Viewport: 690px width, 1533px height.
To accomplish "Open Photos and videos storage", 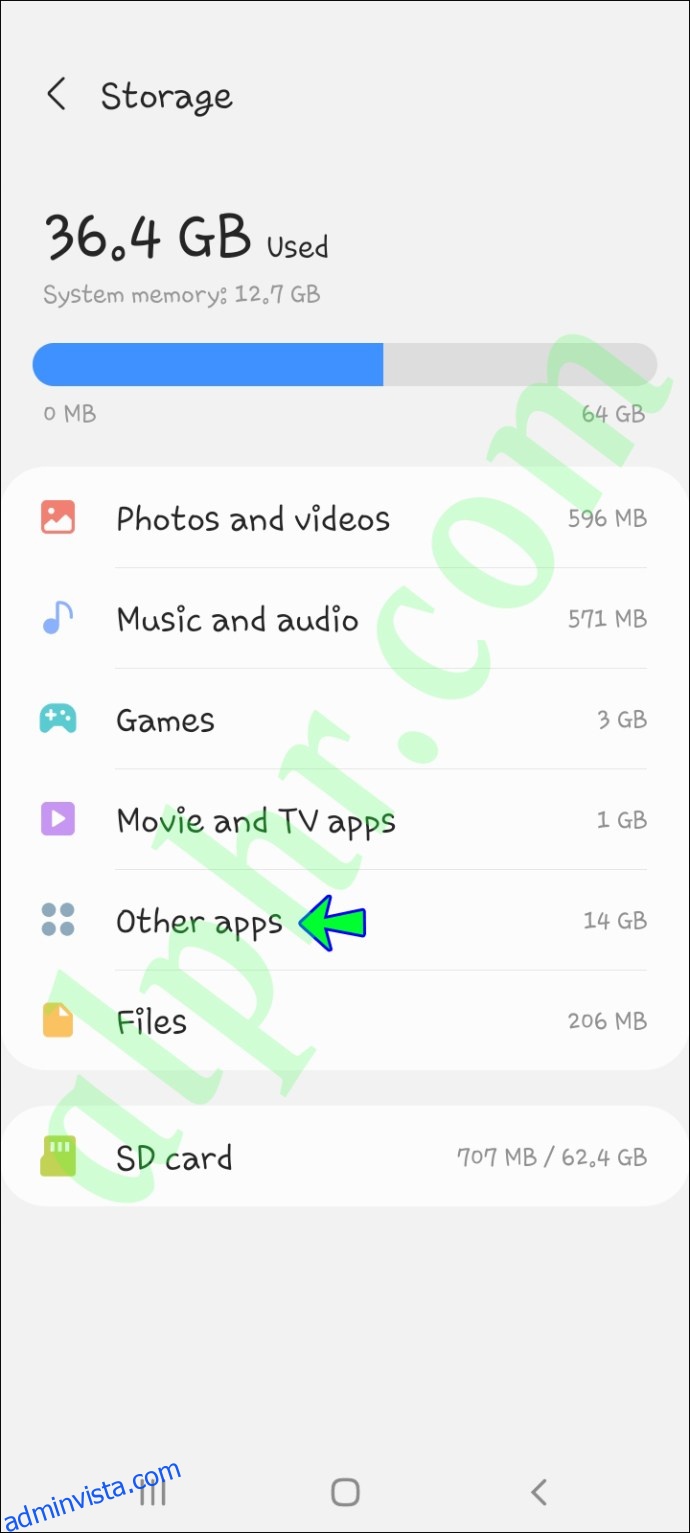I will tap(345, 518).
